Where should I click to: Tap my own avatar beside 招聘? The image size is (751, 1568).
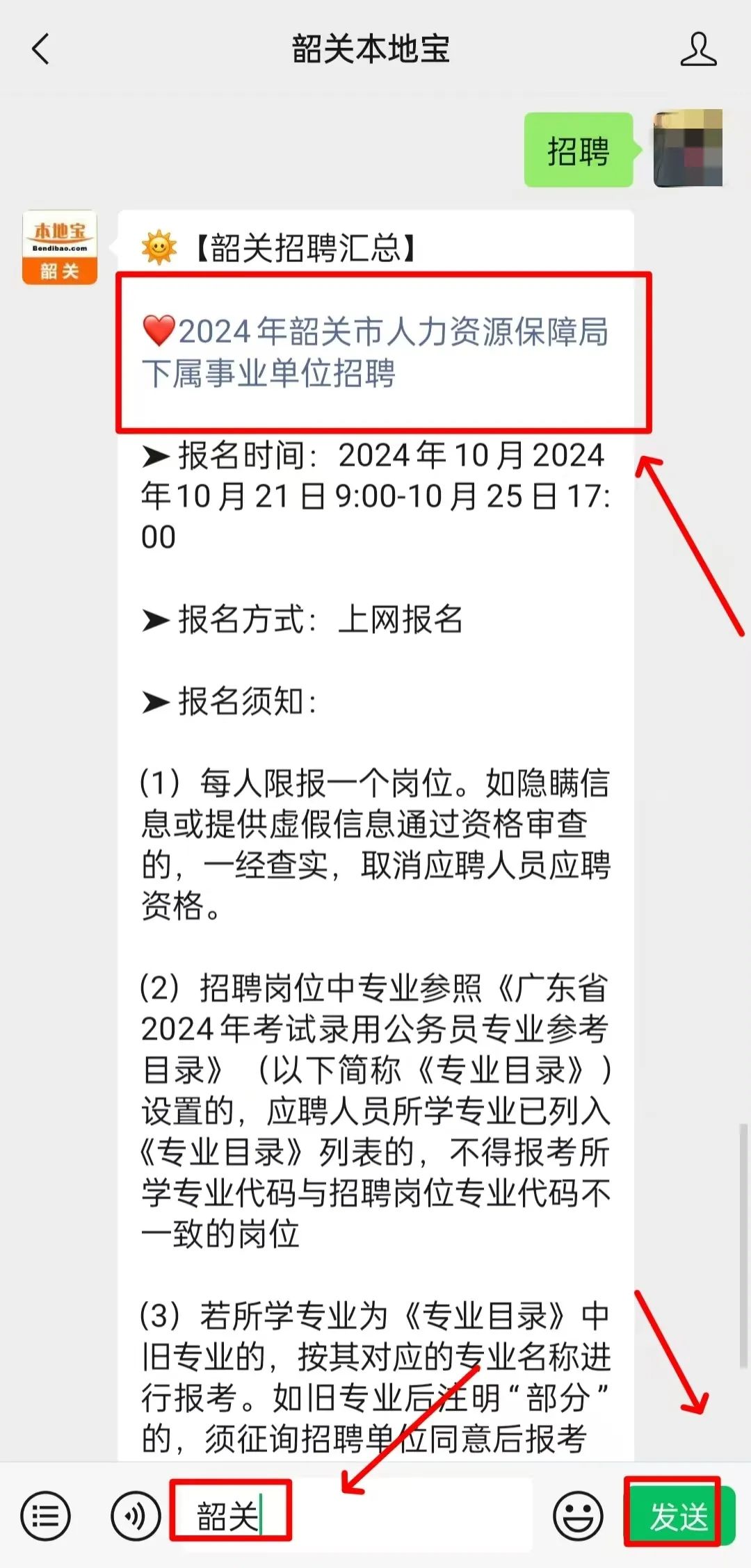(688, 149)
